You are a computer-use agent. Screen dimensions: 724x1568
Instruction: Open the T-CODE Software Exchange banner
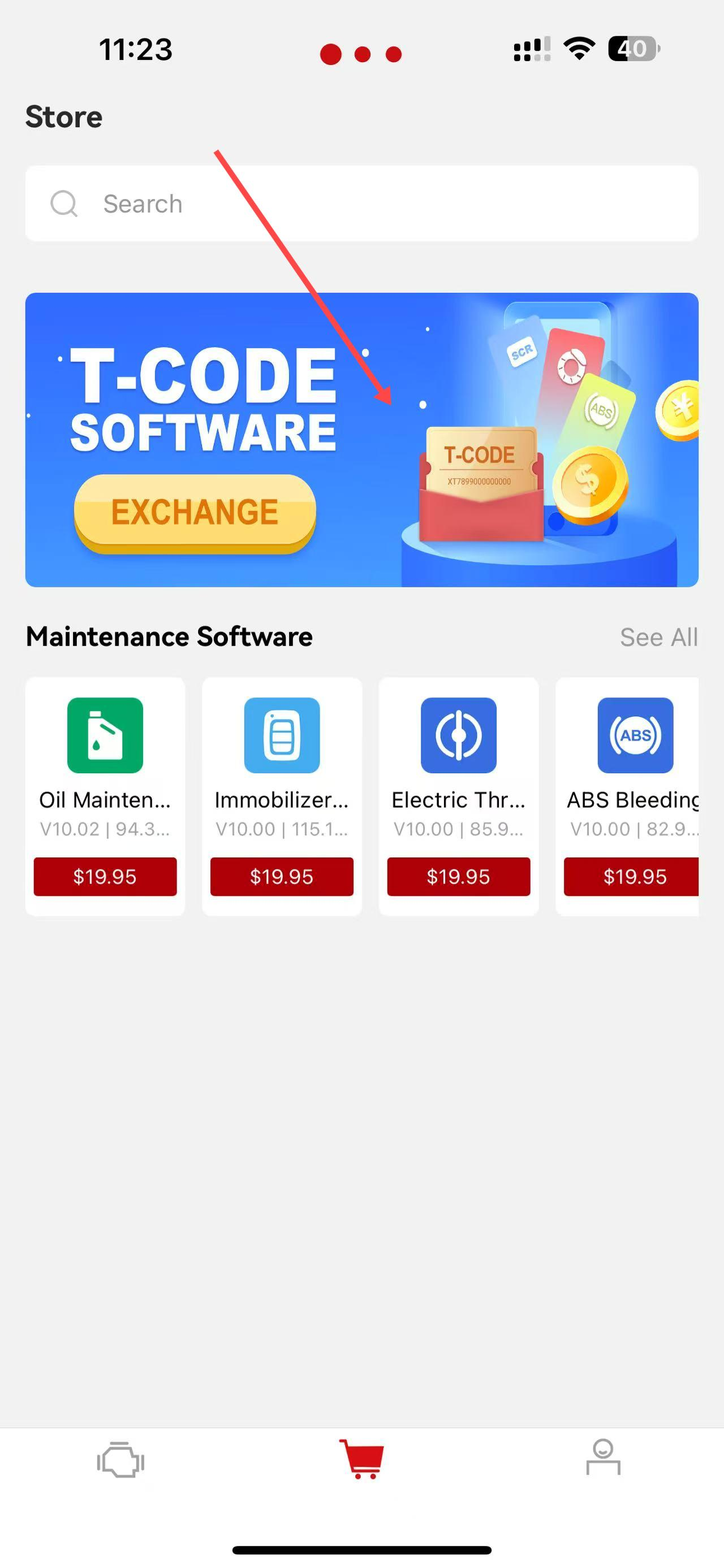(x=361, y=439)
